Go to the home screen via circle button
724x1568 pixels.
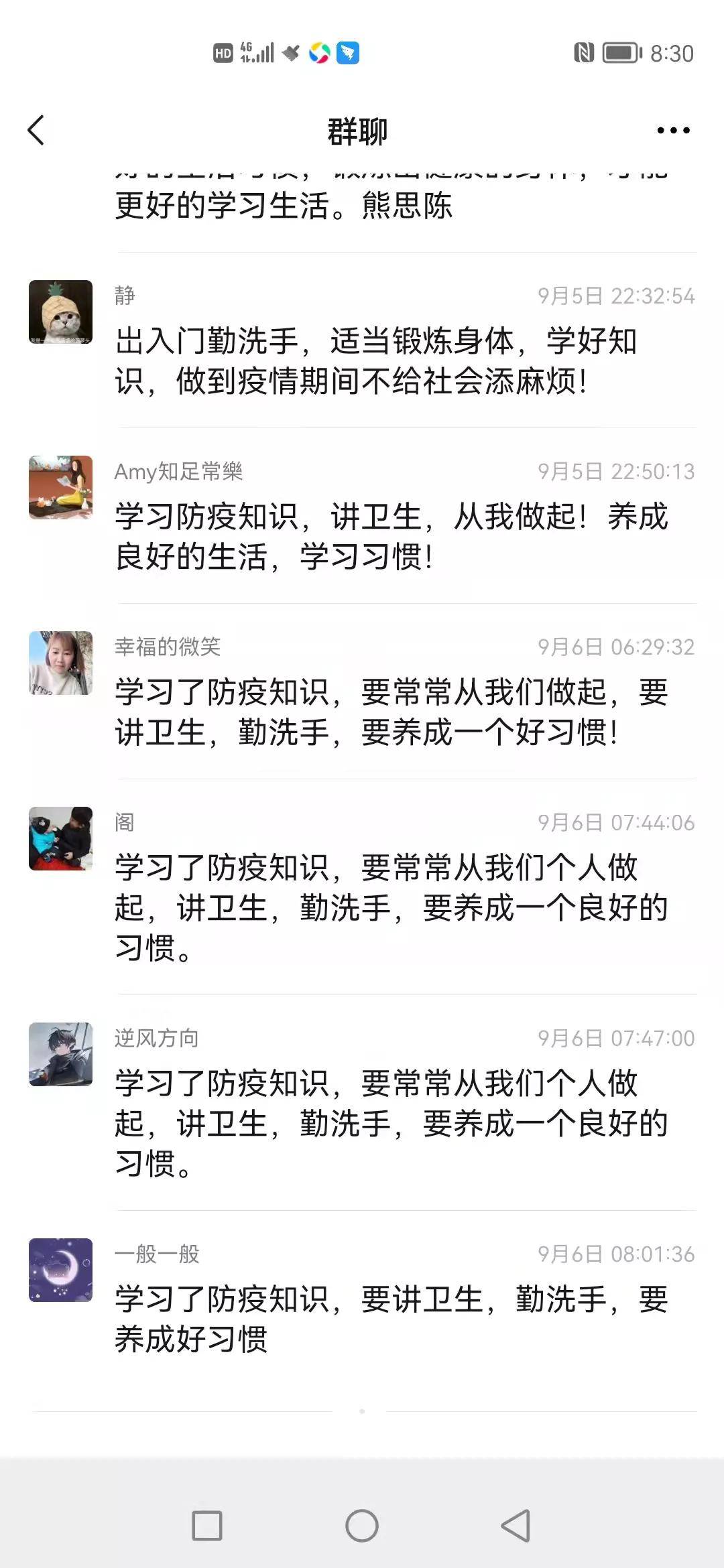click(x=362, y=1526)
